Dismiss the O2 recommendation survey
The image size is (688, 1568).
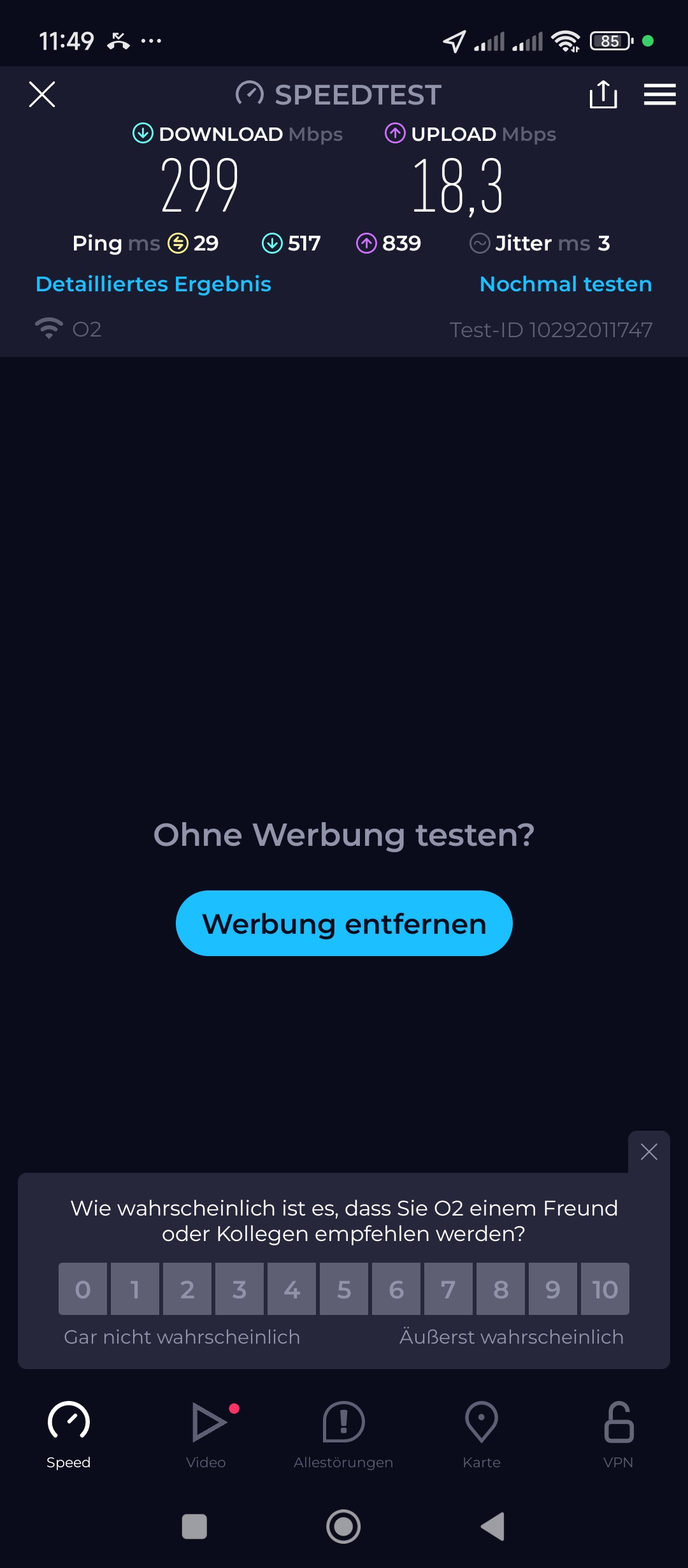[x=649, y=1151]
